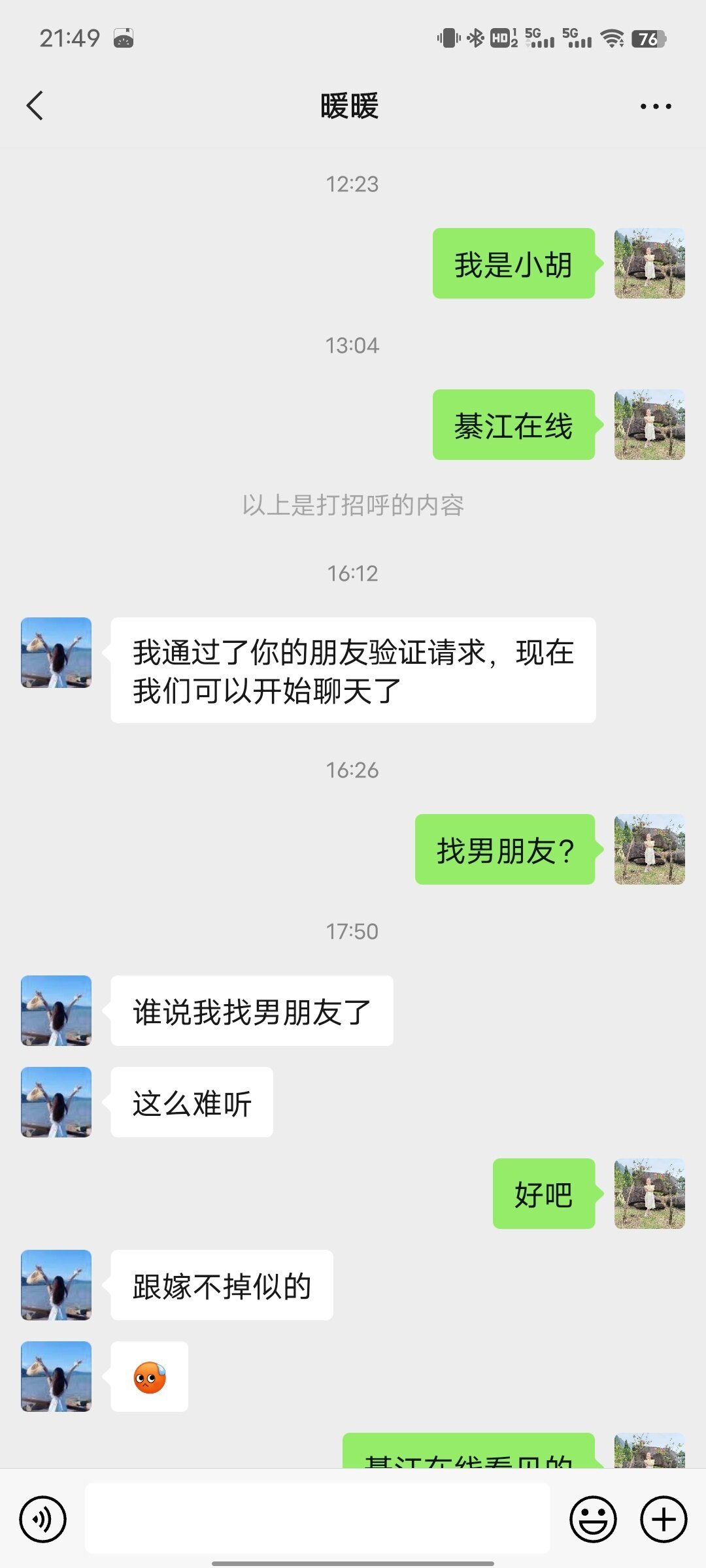
Task: Switch to voice message input
Action: [43, 1519]
